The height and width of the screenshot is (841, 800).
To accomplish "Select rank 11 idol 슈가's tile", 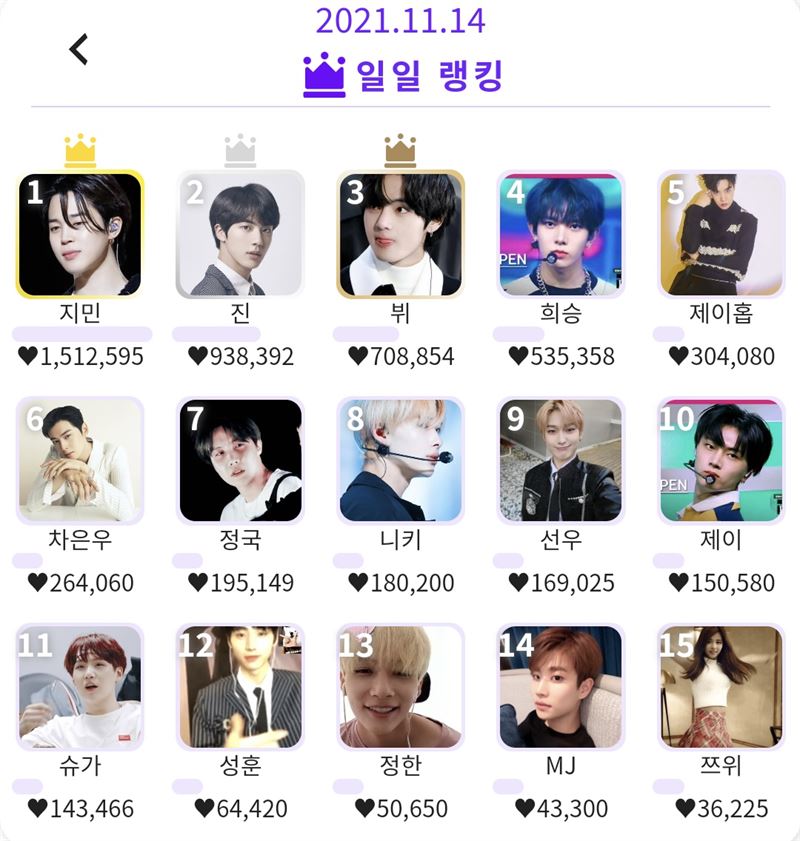I will click(x=80, y=688).
